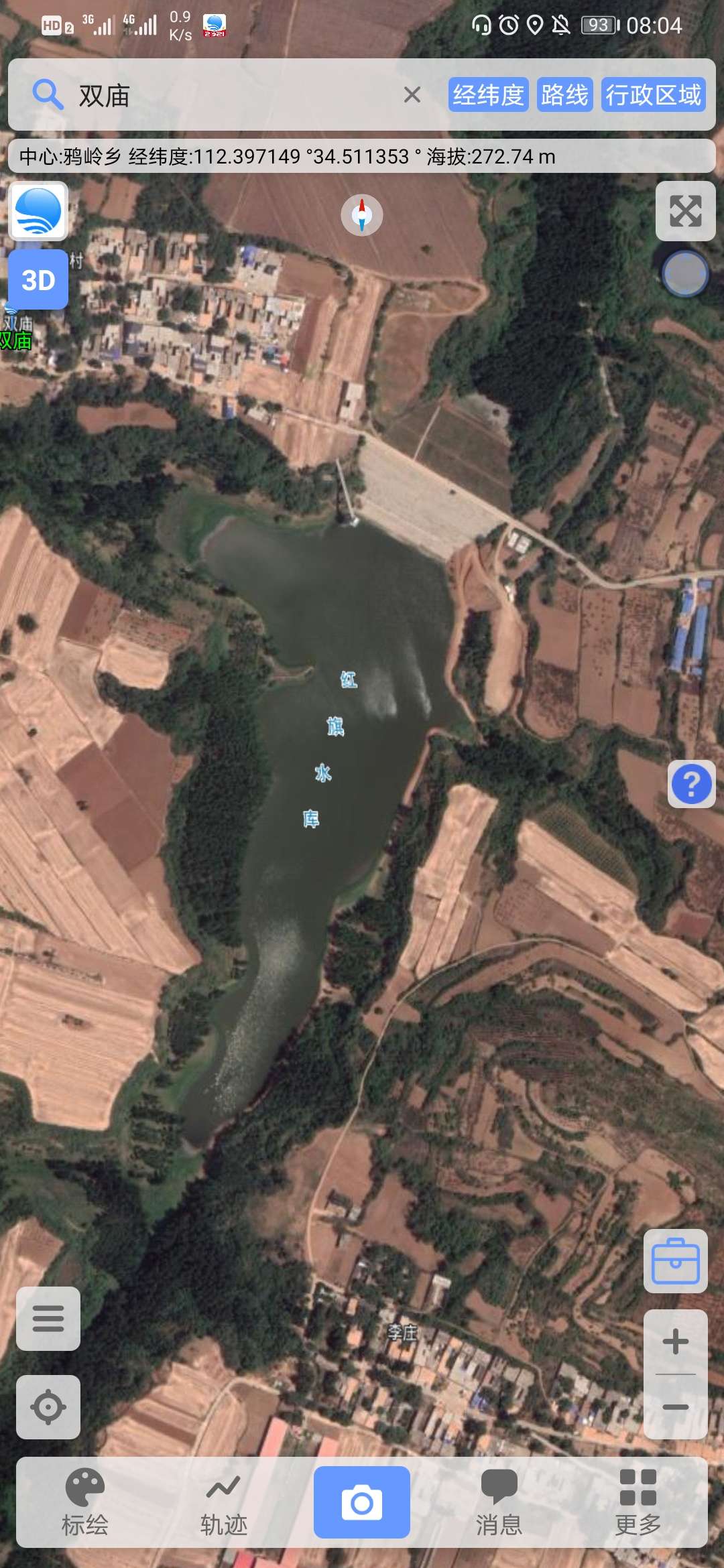Viewport: 724px width, 1568px height.
Task: Open the 消息 messages tab
Action: click(499, 1502)
